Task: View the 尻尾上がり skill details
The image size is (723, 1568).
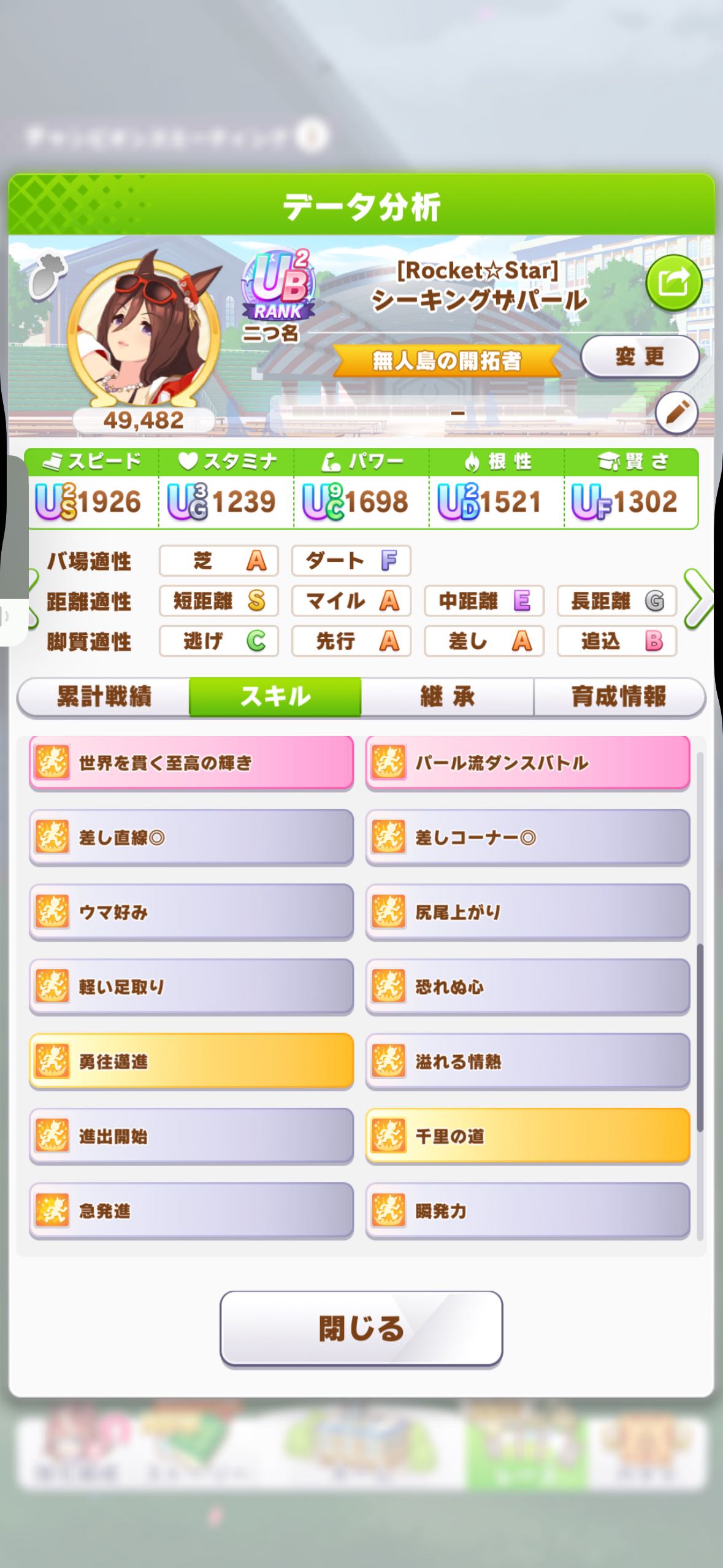Action: coord(528,912)
